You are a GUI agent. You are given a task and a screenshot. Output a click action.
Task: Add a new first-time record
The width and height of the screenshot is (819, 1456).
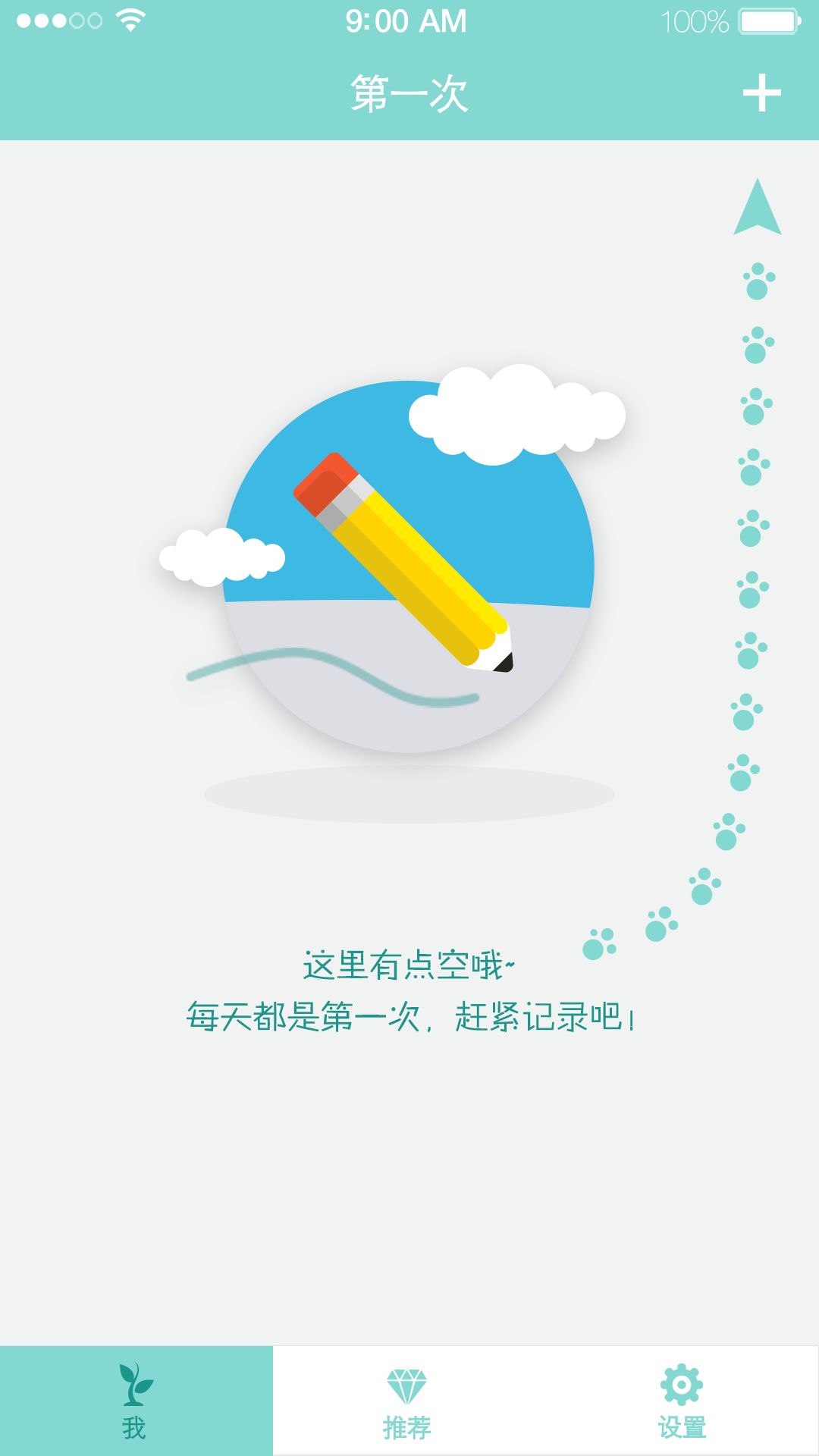click(x=761, y=93)
